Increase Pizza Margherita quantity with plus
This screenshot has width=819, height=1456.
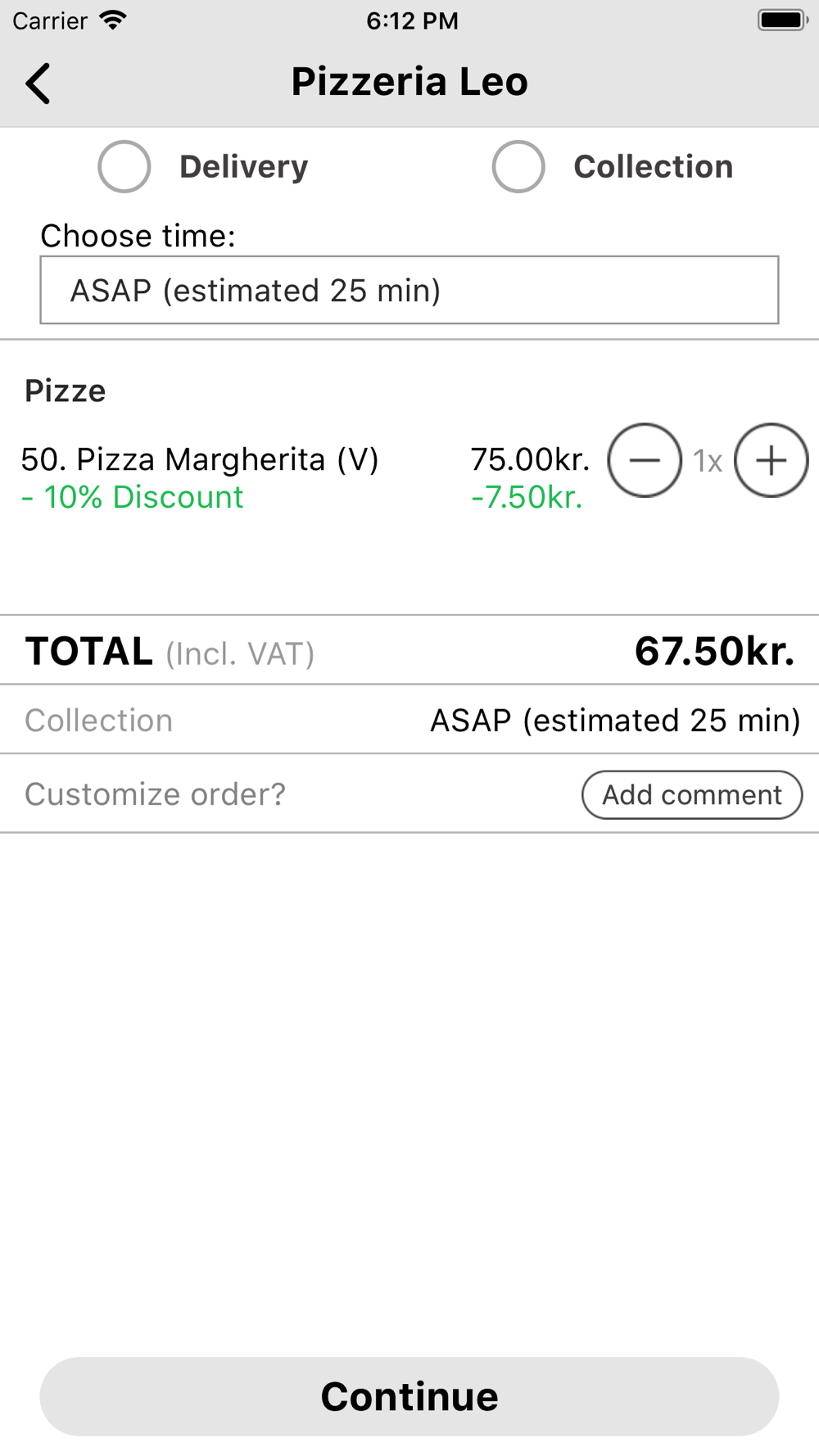(771, 460)
